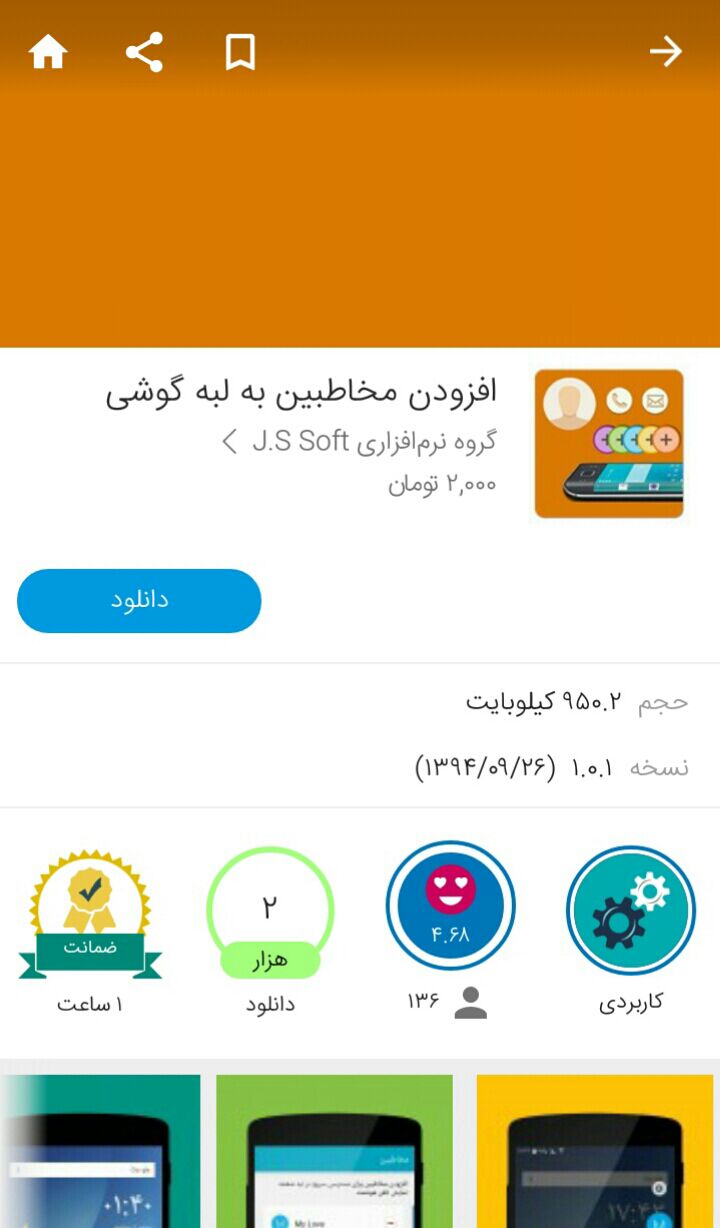This screenshot has height=1228, width=720.
Task: Share this app page
Action: click(144, 52)
